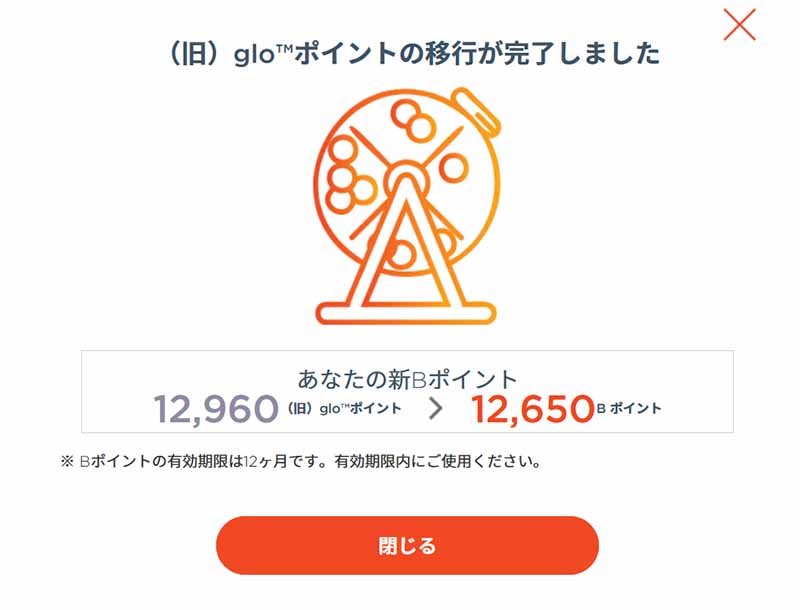Tap the 閉じる button

407,546
